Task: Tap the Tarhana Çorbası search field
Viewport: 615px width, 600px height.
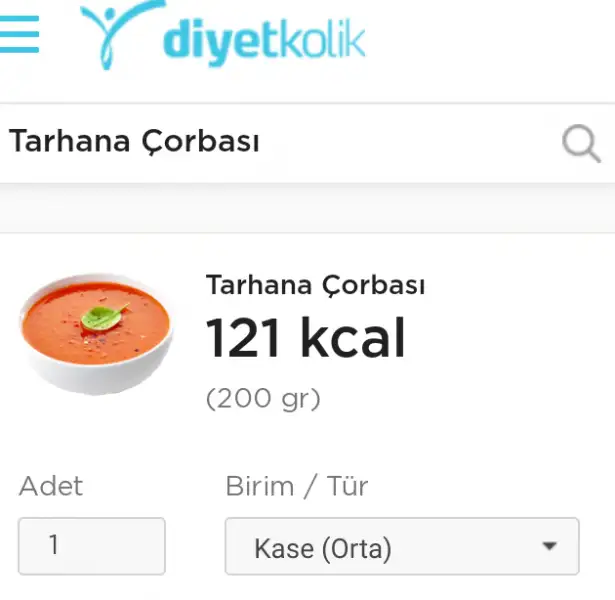Action: (270, 143)
